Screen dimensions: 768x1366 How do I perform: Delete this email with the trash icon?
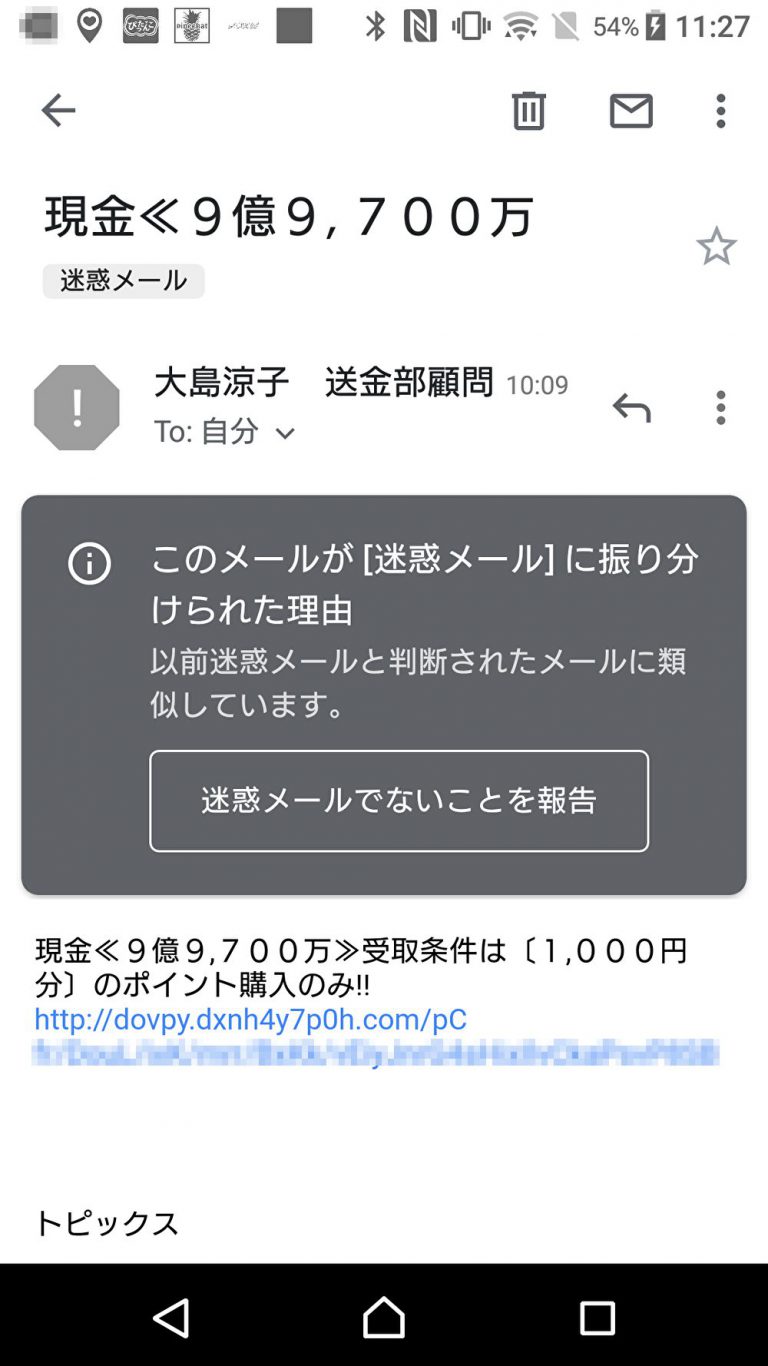click(x=528, y=110)
